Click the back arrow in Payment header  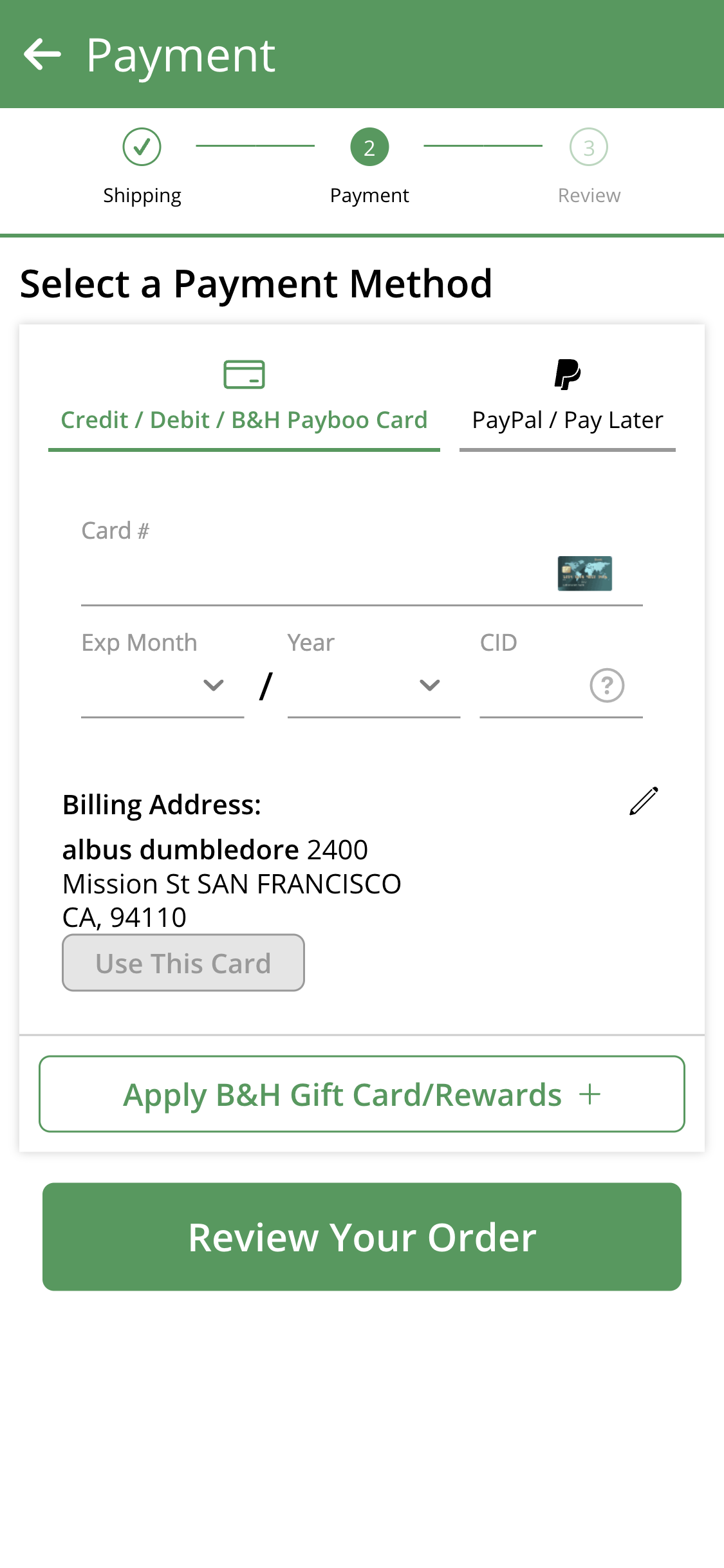42,55
